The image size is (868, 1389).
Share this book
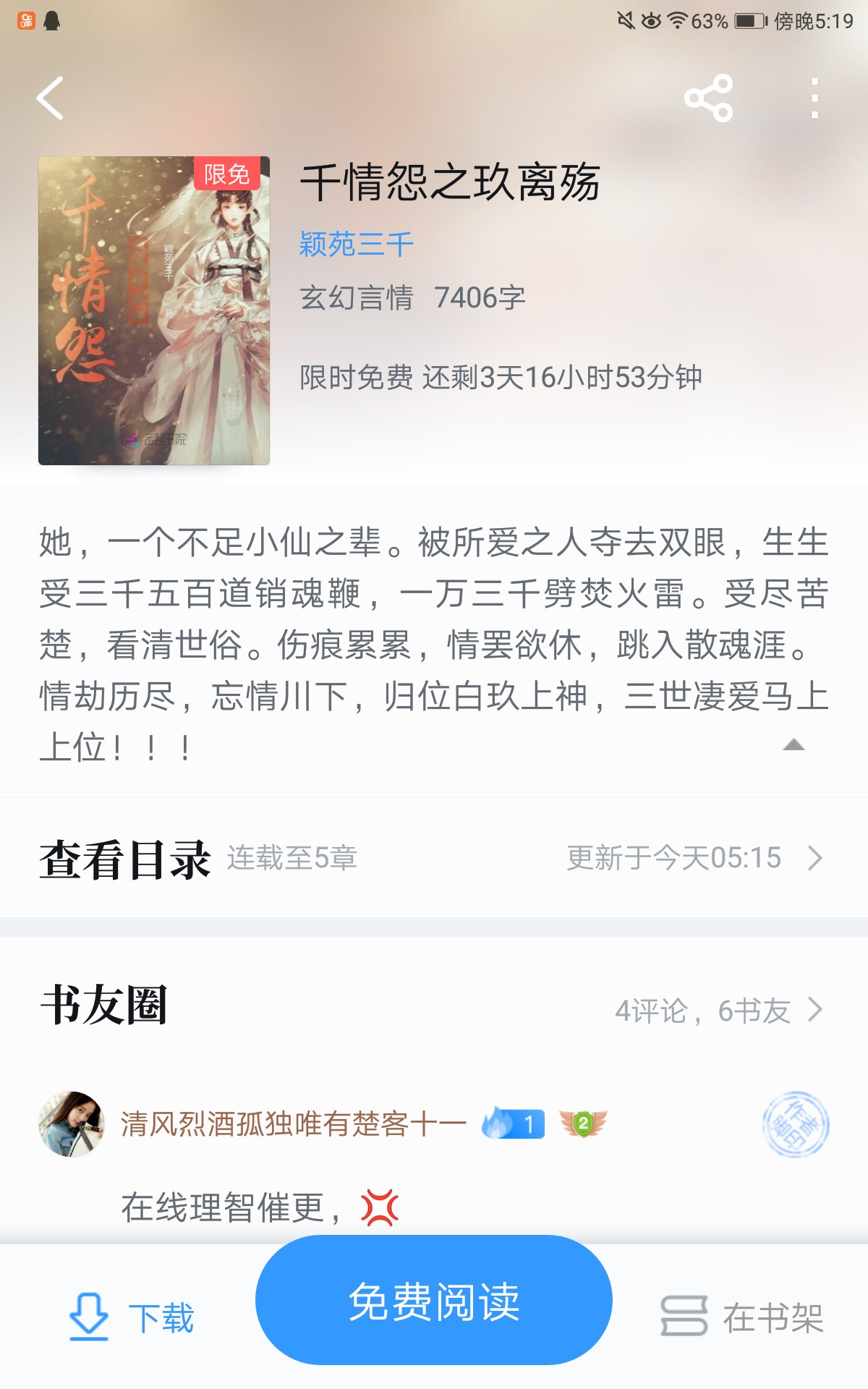709,98
